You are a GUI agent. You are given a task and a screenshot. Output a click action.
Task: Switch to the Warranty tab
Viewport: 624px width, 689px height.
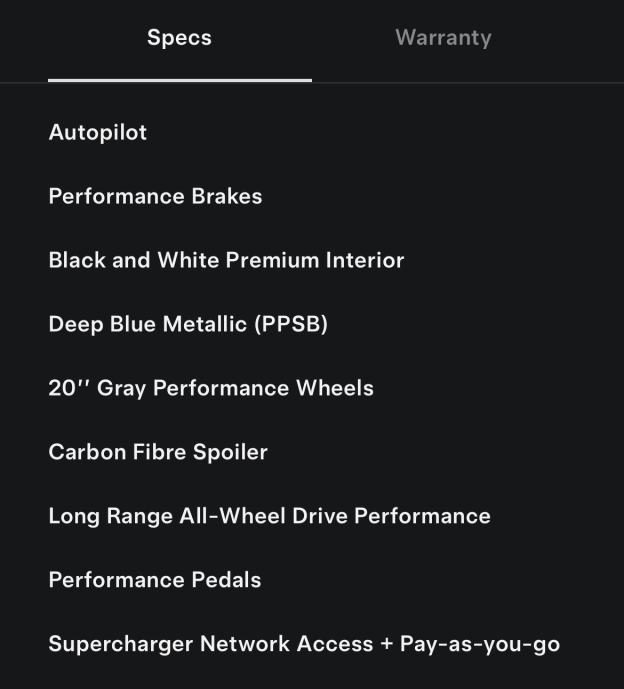pyautogui.click(x=443, y=39)
